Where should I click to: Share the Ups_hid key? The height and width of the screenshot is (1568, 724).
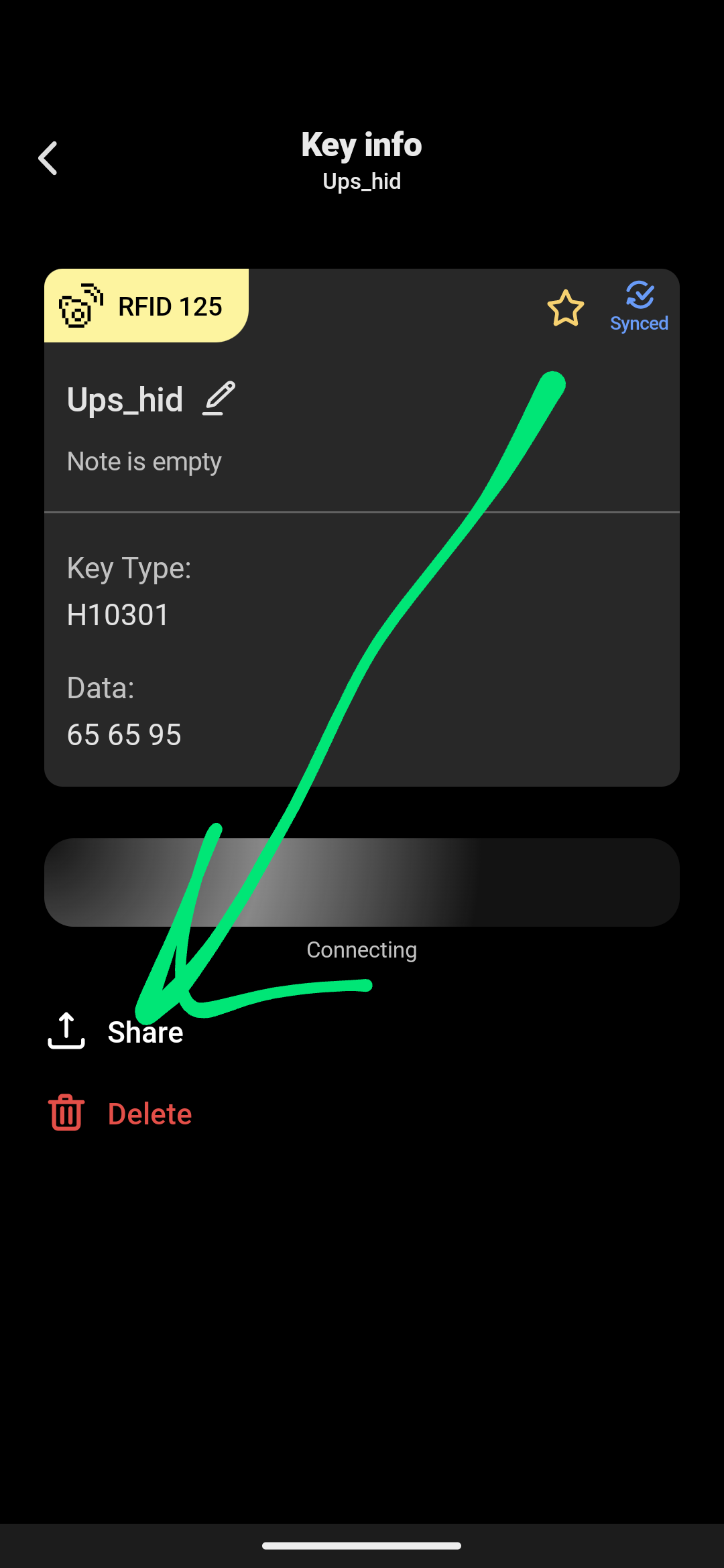click(x=115, y=1031)
